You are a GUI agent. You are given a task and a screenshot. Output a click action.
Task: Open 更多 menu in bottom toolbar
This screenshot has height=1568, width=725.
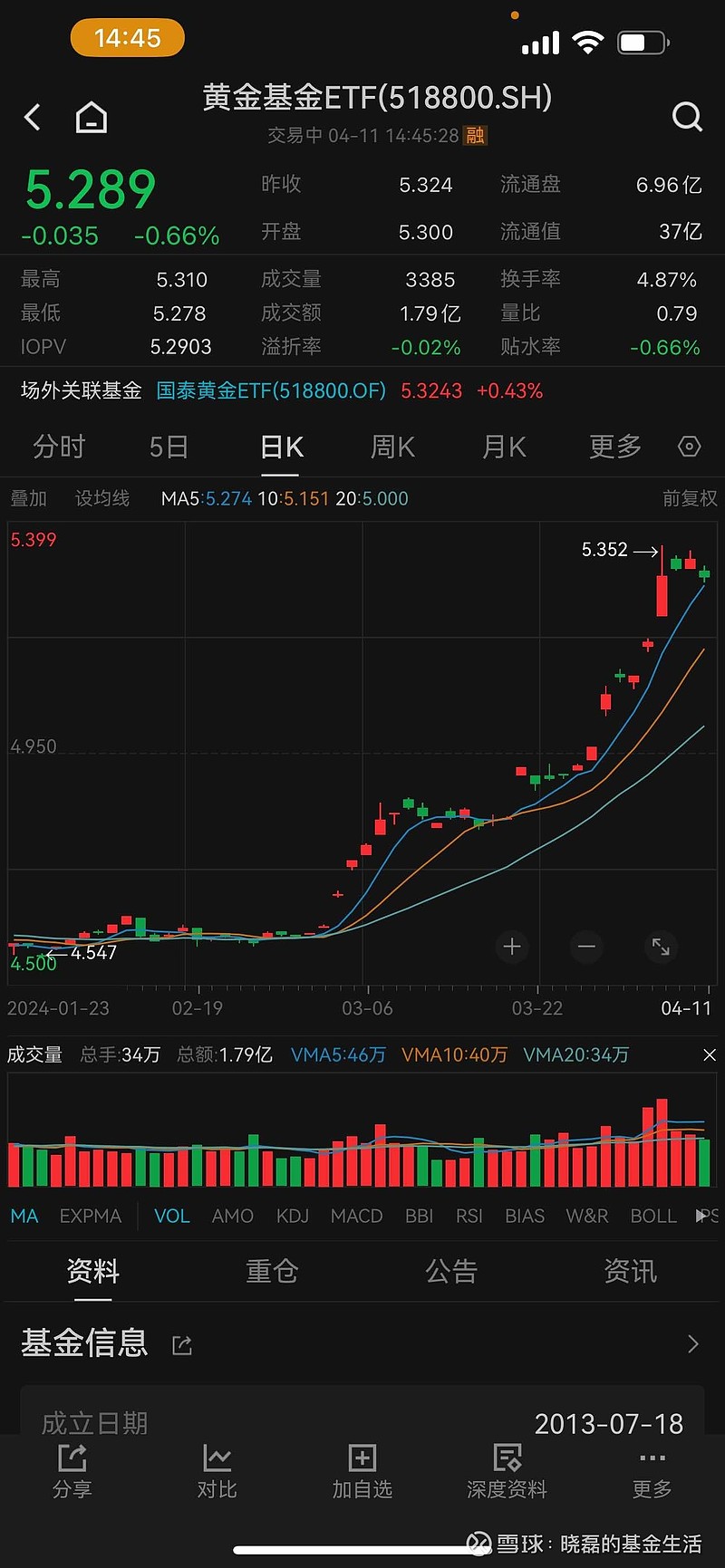point(651,1472)
